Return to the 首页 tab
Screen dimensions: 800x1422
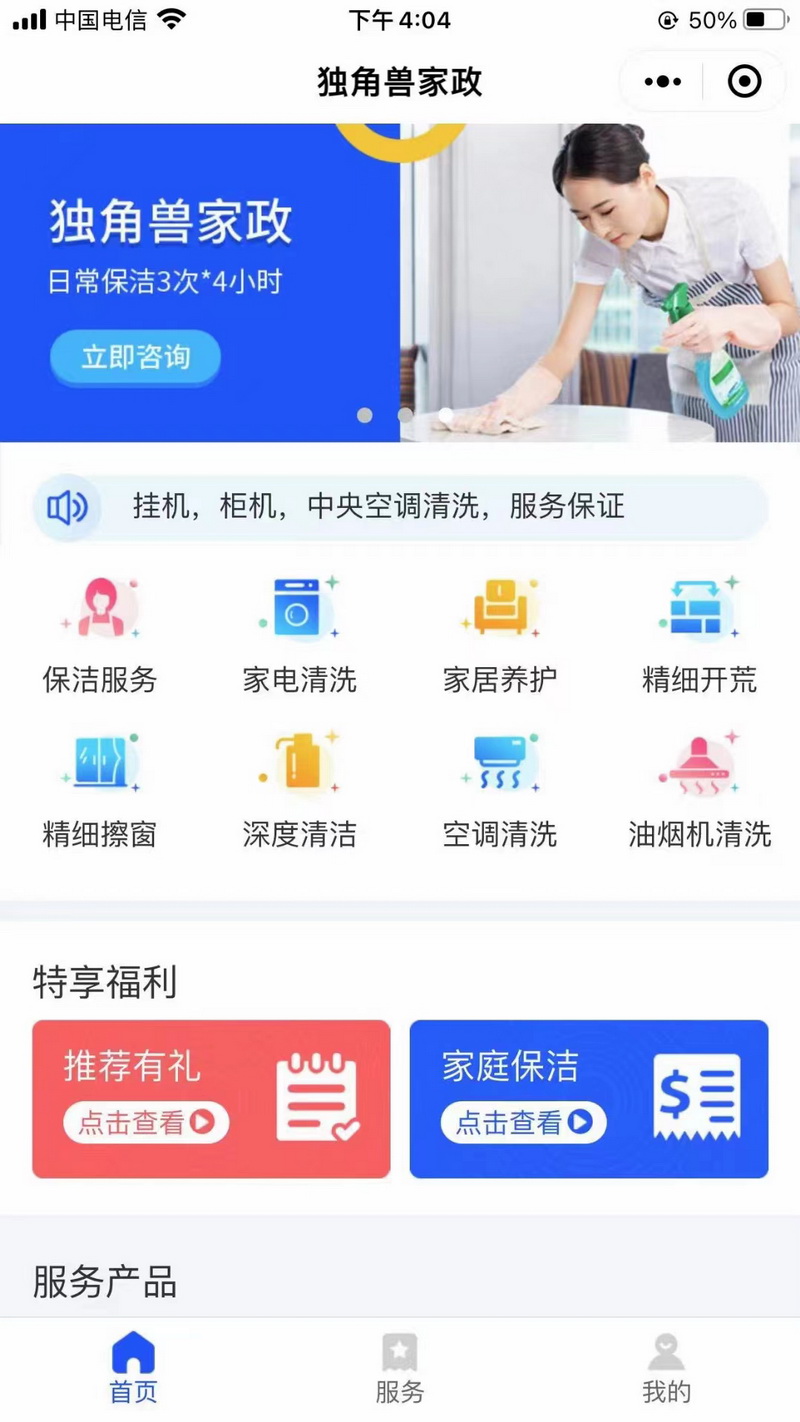coord(133,1368)
